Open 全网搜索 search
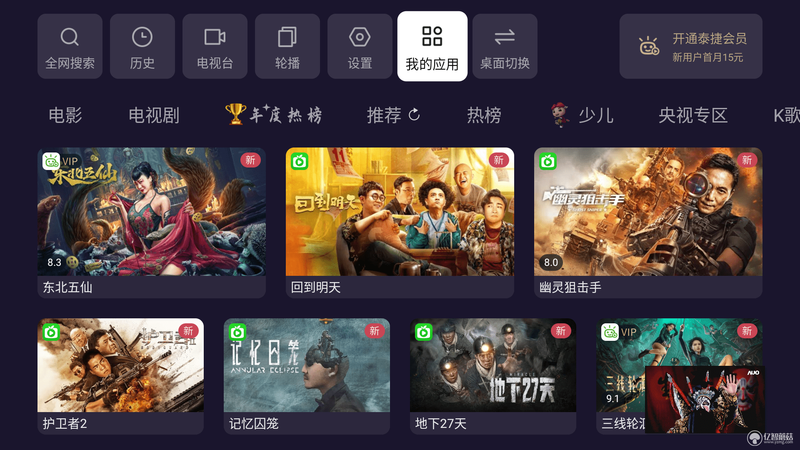 (70, 47)
